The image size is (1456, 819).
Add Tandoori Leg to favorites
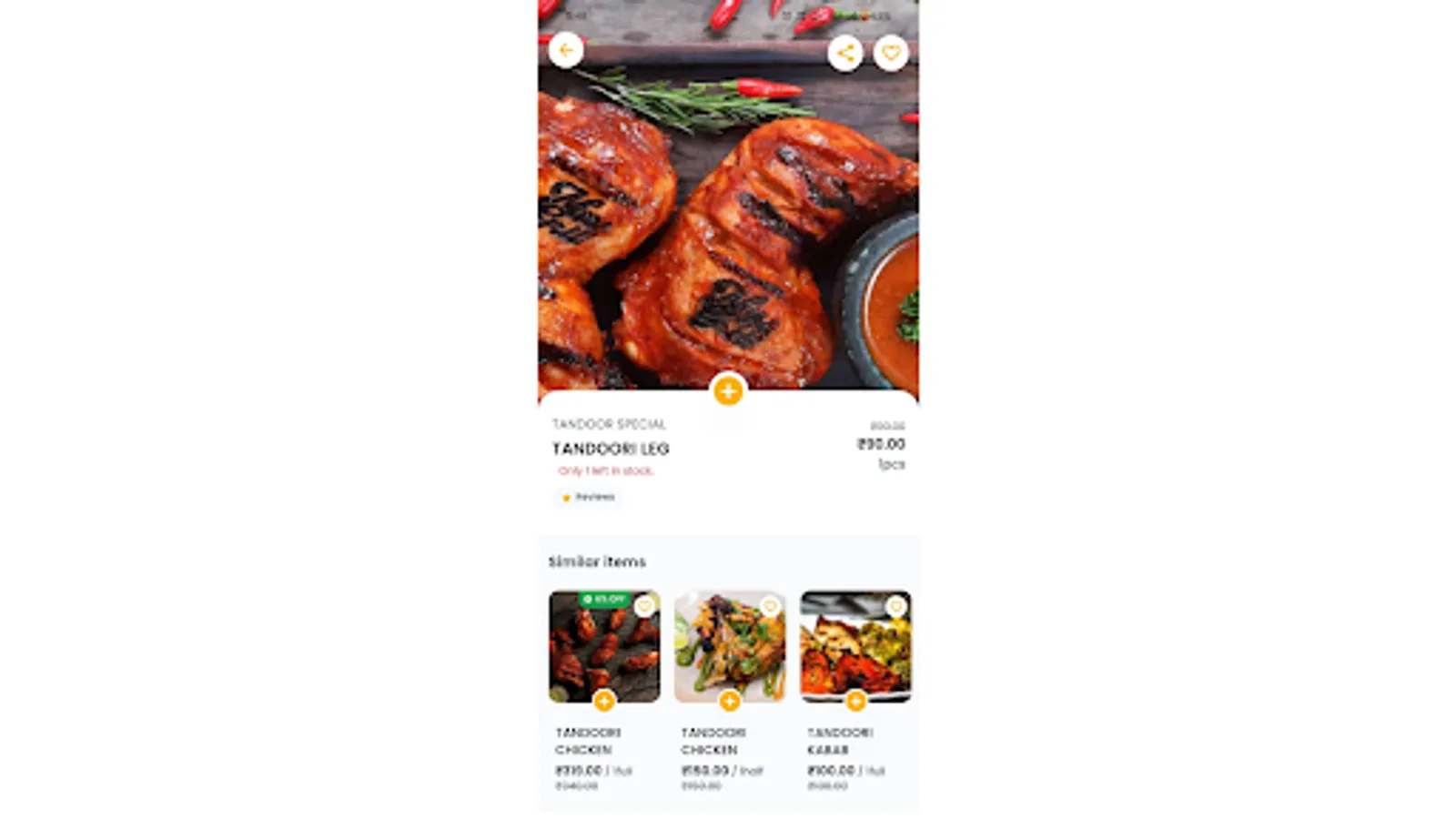[x=891, y=53]
